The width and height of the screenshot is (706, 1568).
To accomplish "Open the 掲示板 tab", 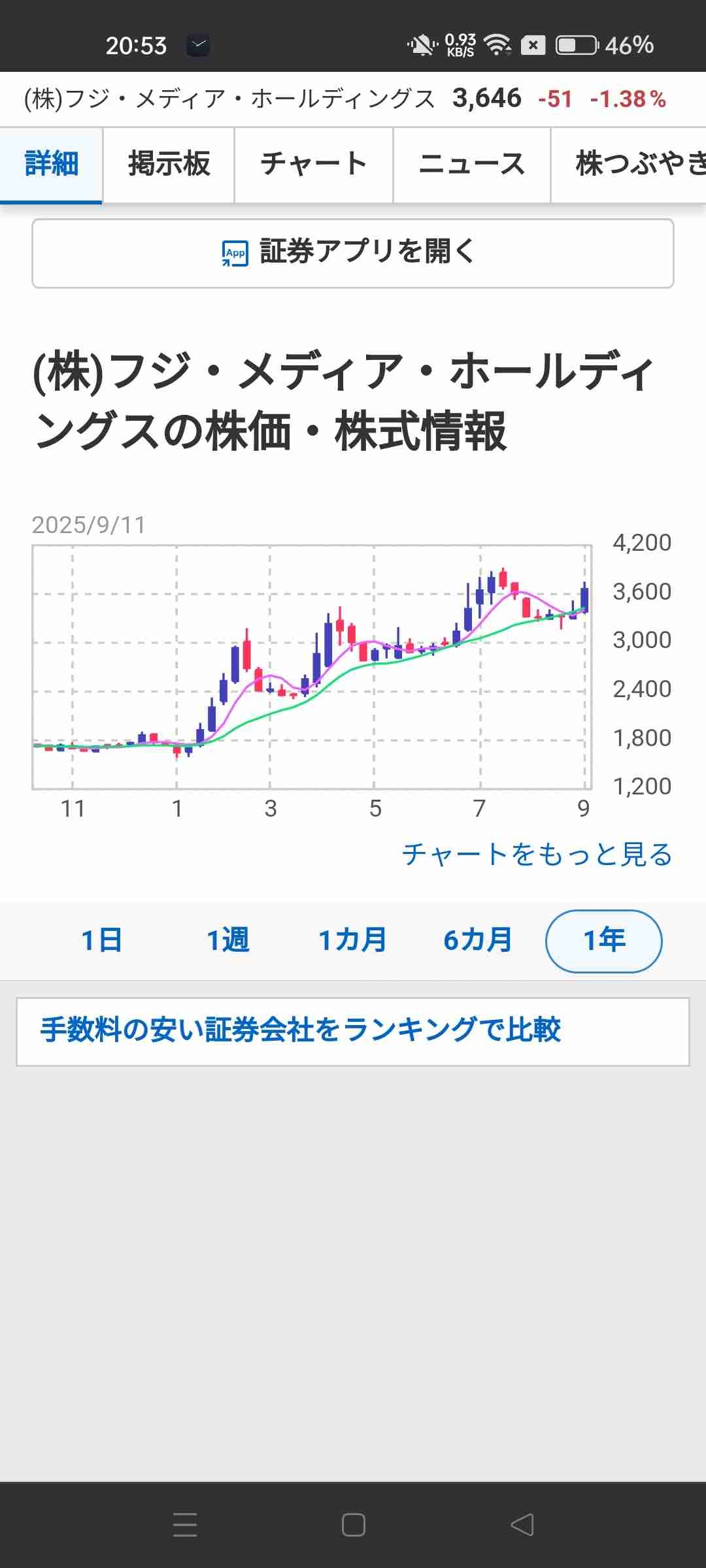I will pyautogui.click(x=169, y=164).
